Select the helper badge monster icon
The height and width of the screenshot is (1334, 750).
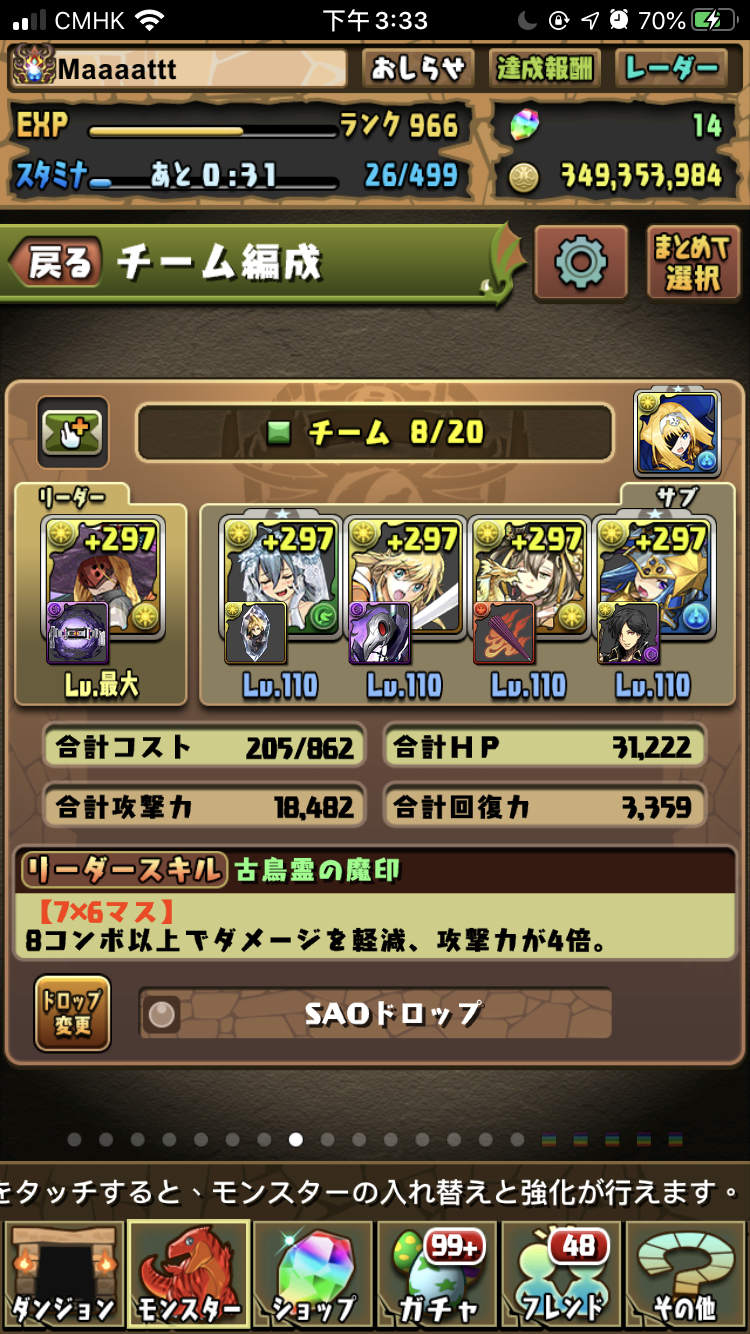(677, 432)
